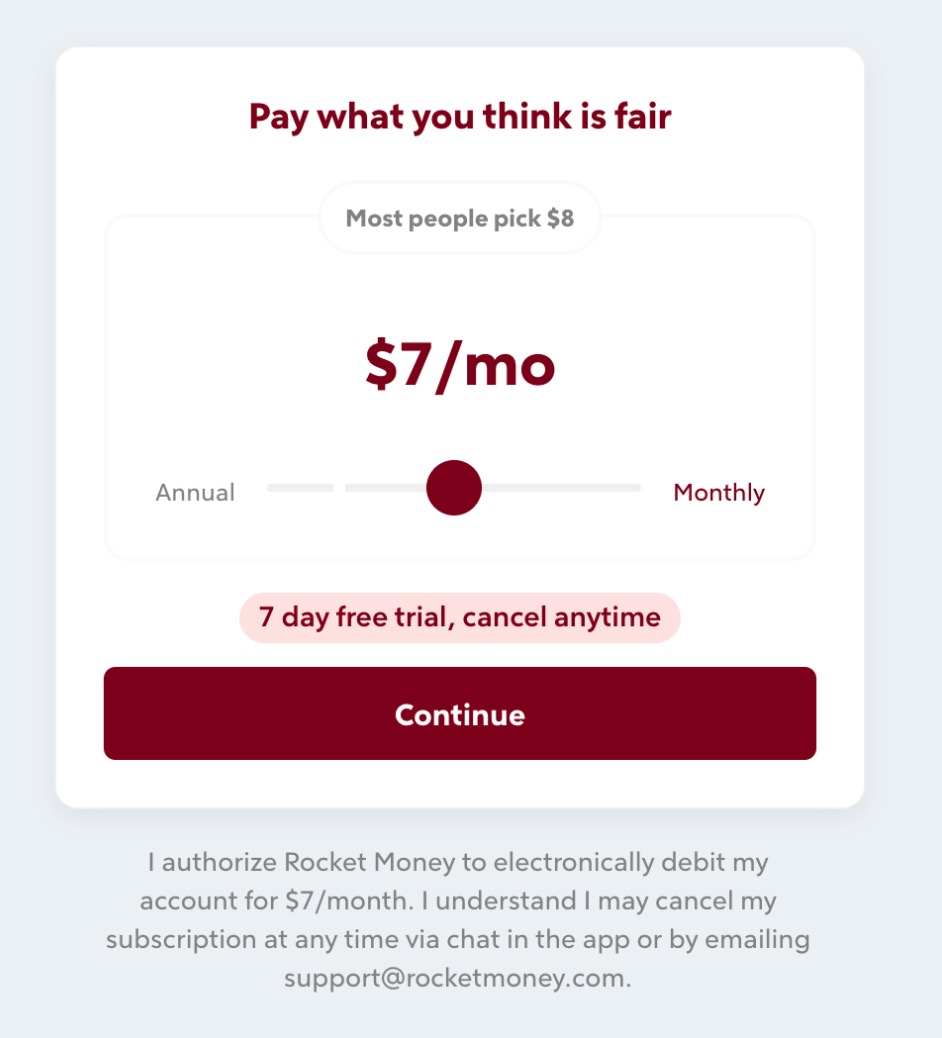
Task: Select Monthly billing
Action: (718, 493)
